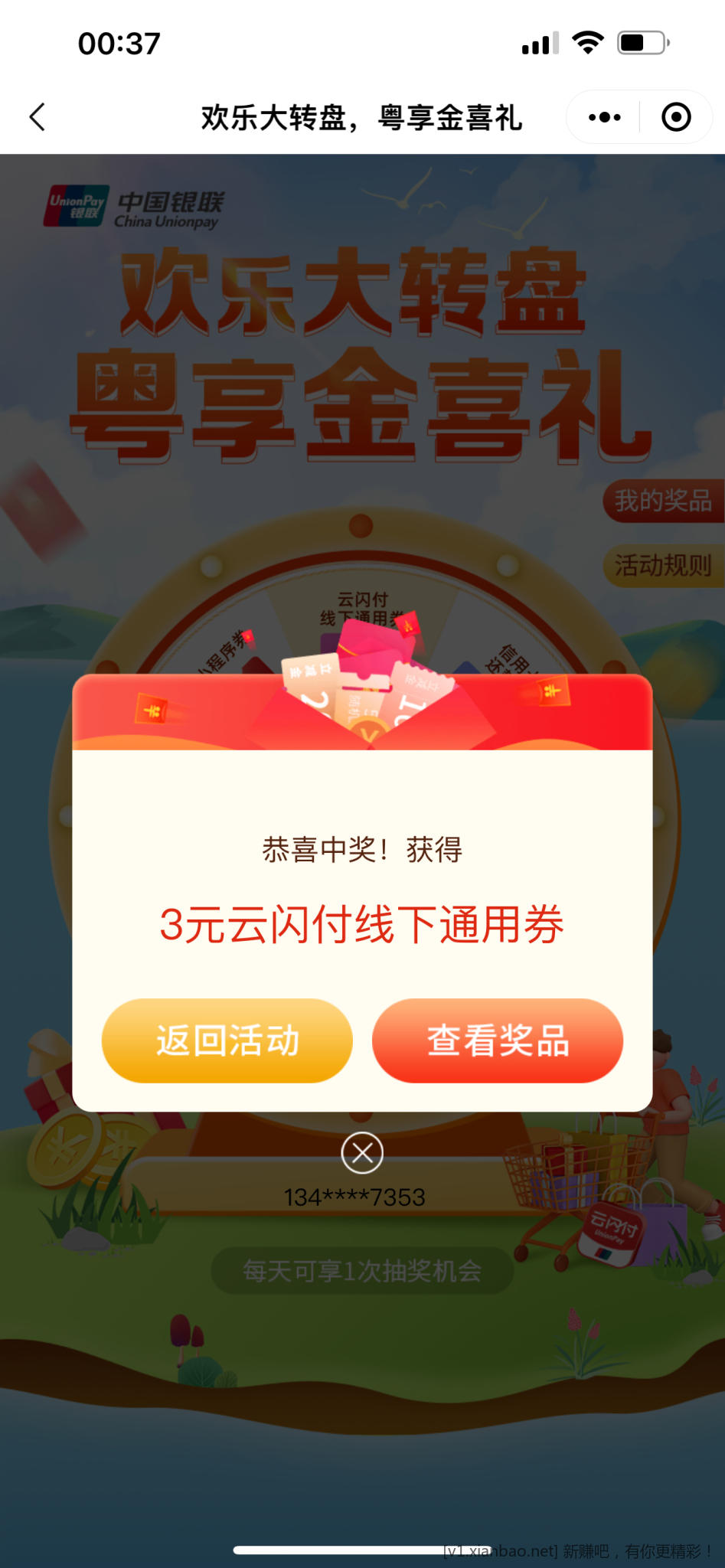The image size is (725, 1568).
Task: Dismiss the prize popup with the X
Action: 362,1152
